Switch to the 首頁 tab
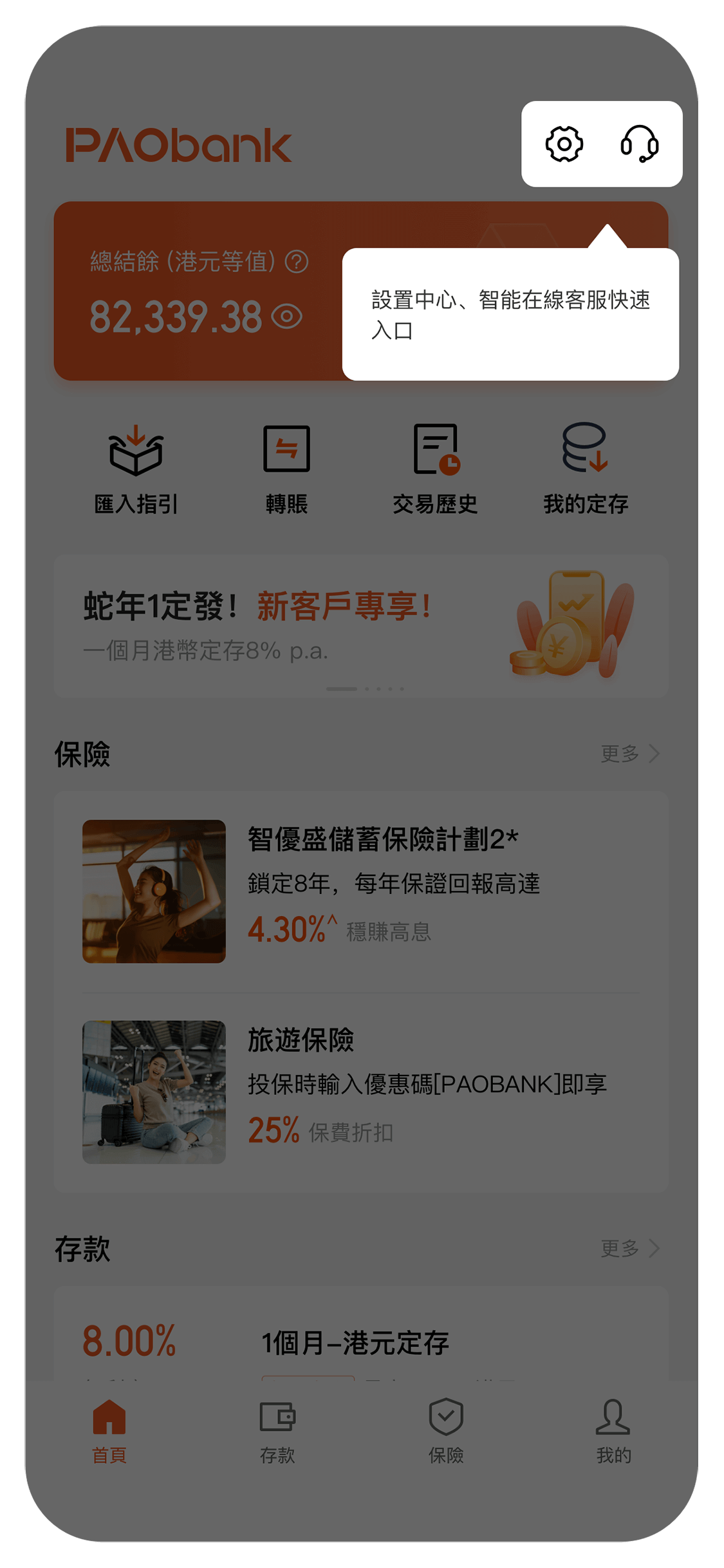The image size is (724, 1568). (109, 1430)
